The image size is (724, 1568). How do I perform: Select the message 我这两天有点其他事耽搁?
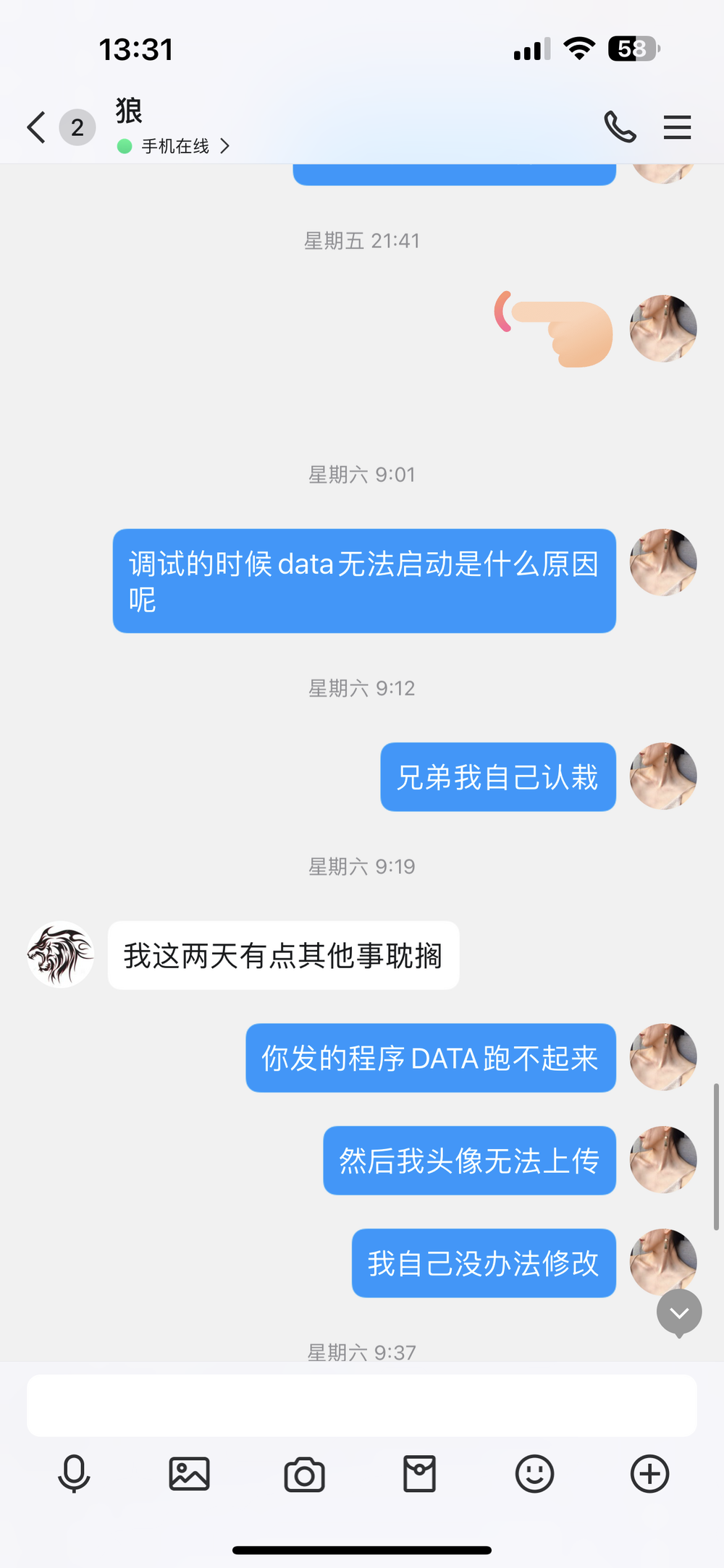283,955
